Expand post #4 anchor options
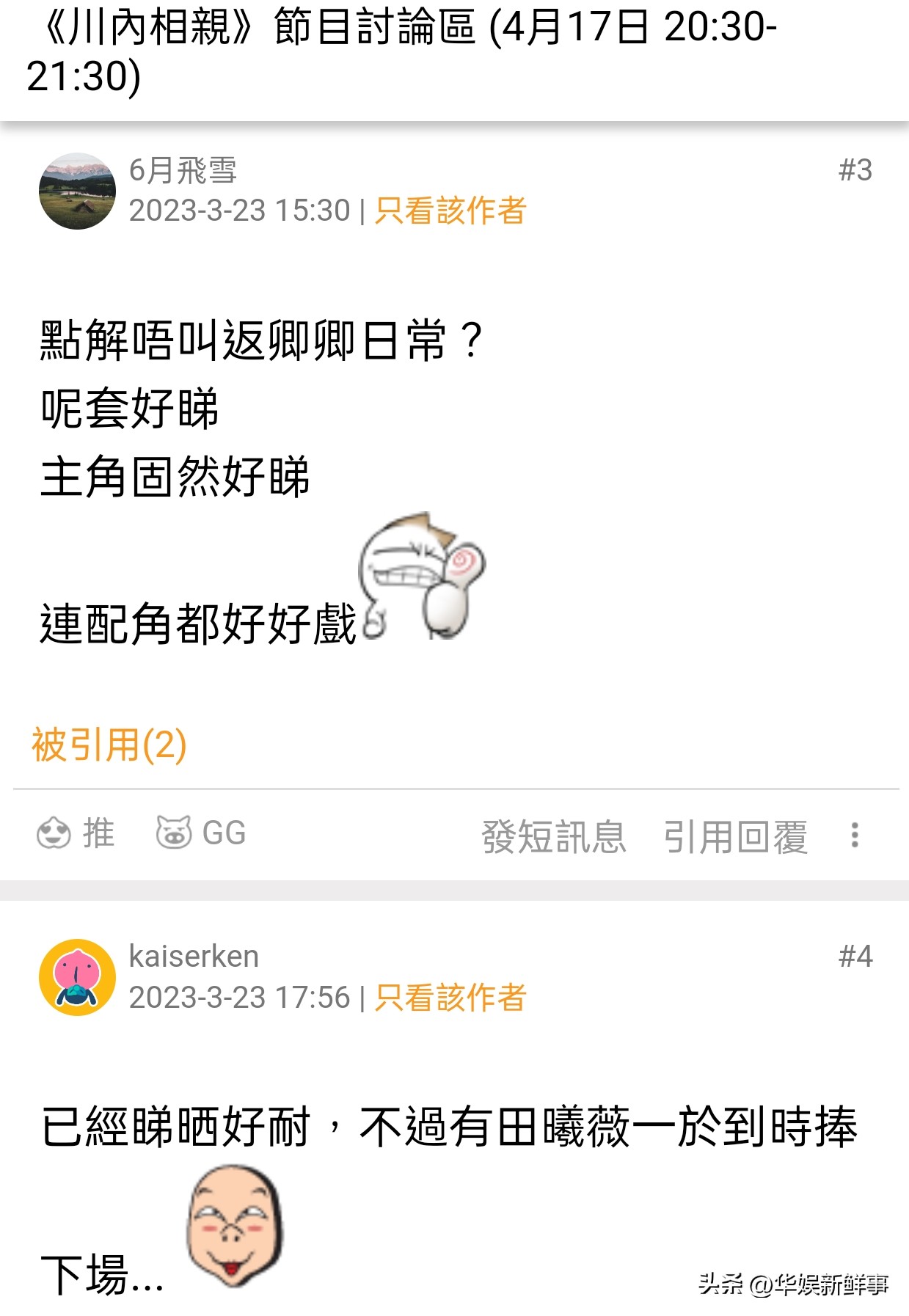Image resolution: width=909 pixels, height=1316 pixels. coord(855,957)
